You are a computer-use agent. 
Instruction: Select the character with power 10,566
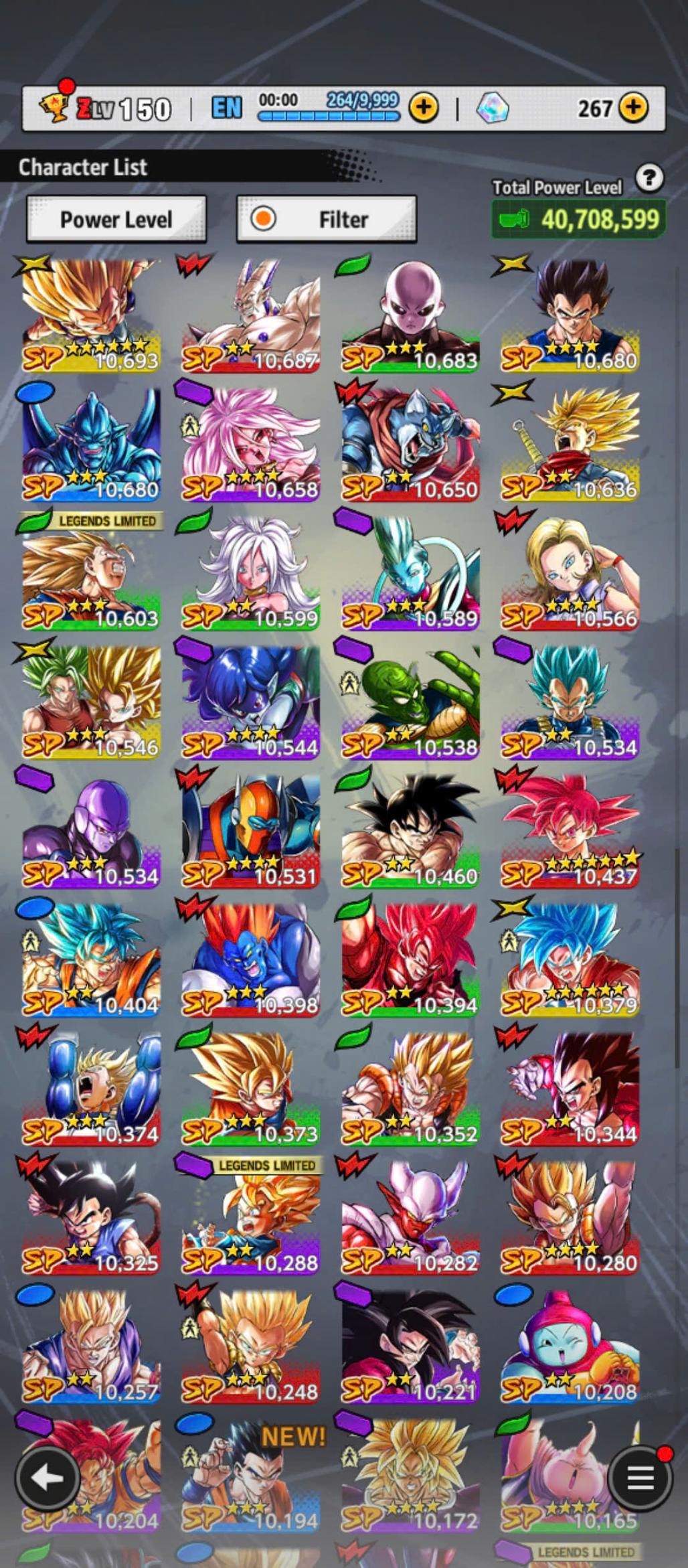(570, 572)
